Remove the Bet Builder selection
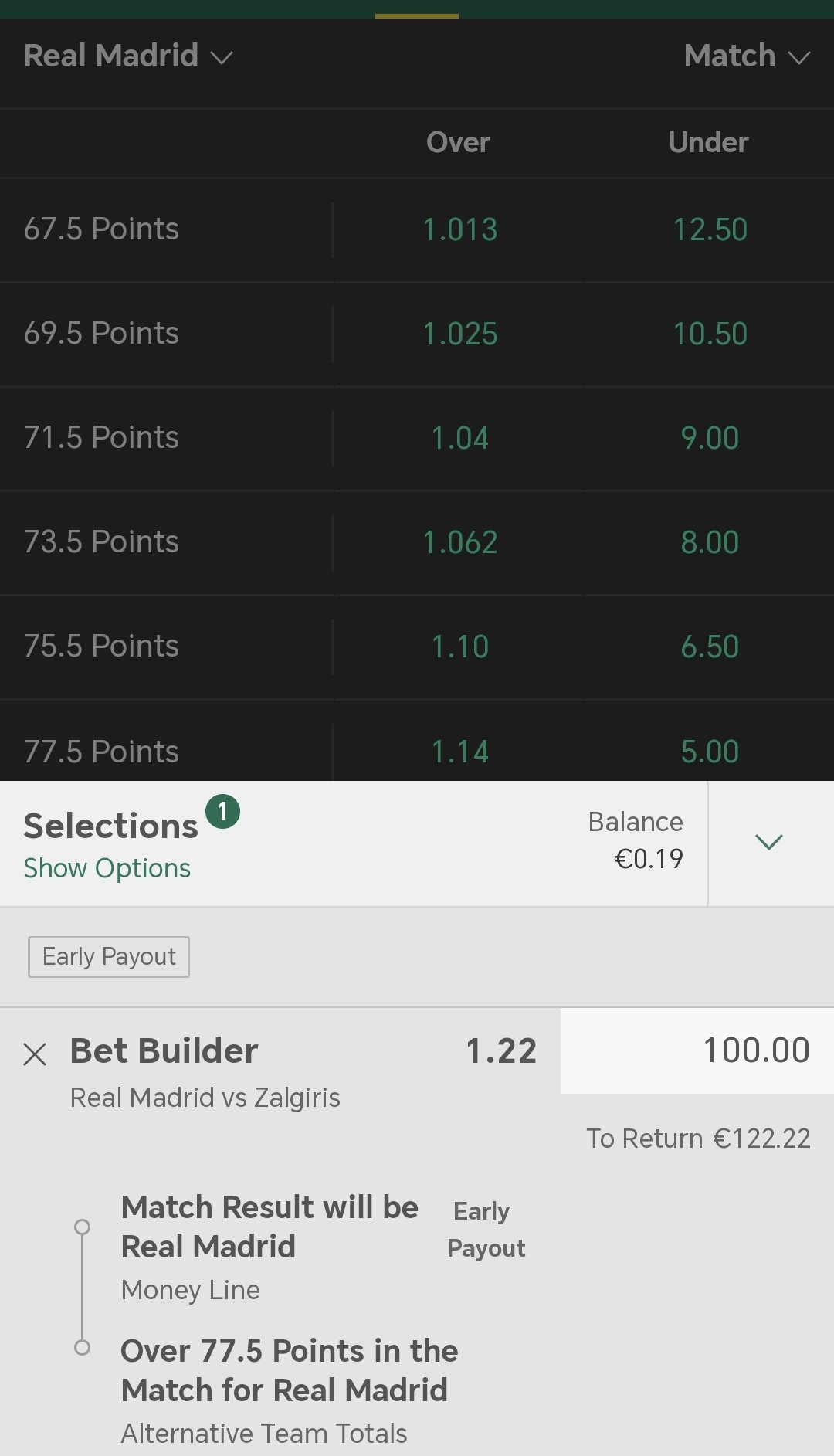Screen dimensions: 834x1456 click(35, 1054)
